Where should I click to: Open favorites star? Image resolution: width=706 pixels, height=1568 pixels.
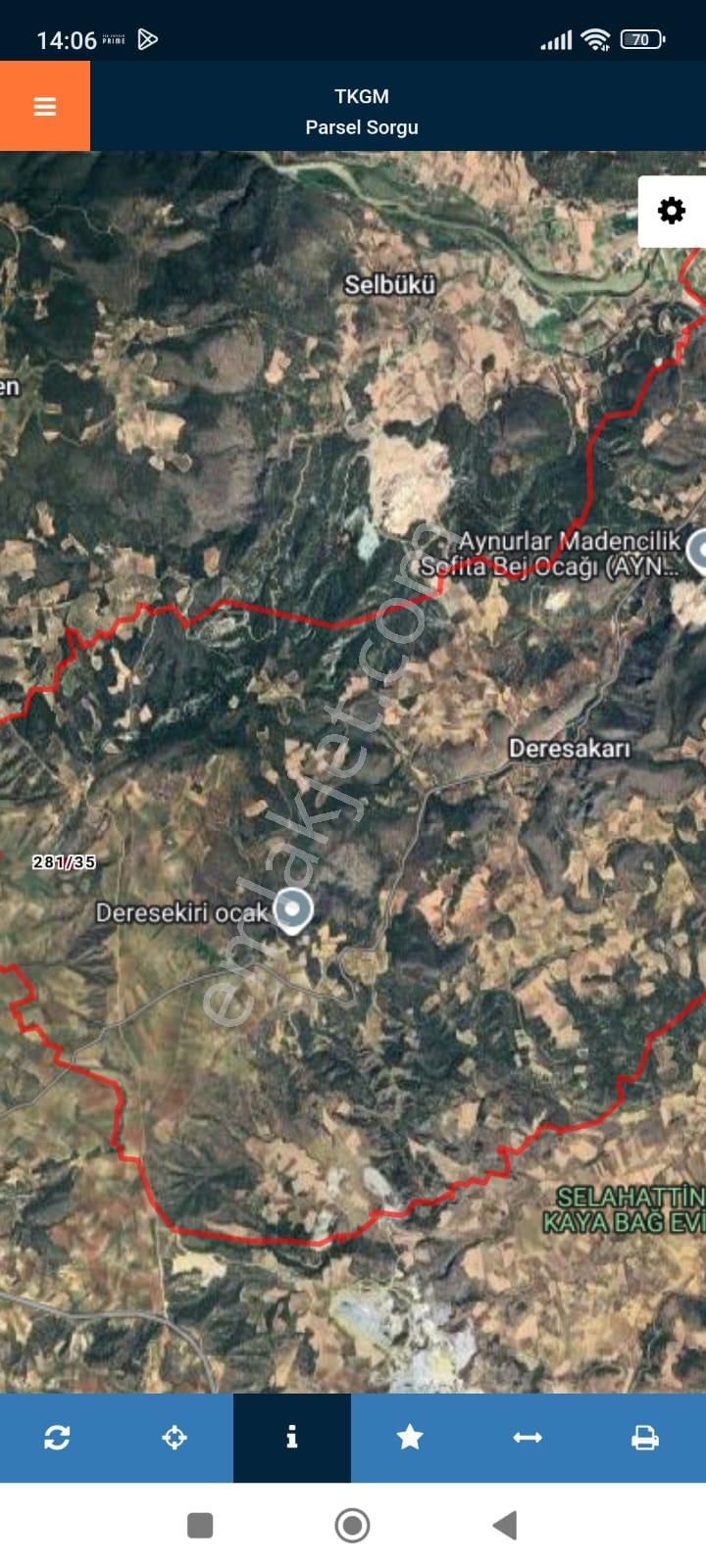point(410,1438)
